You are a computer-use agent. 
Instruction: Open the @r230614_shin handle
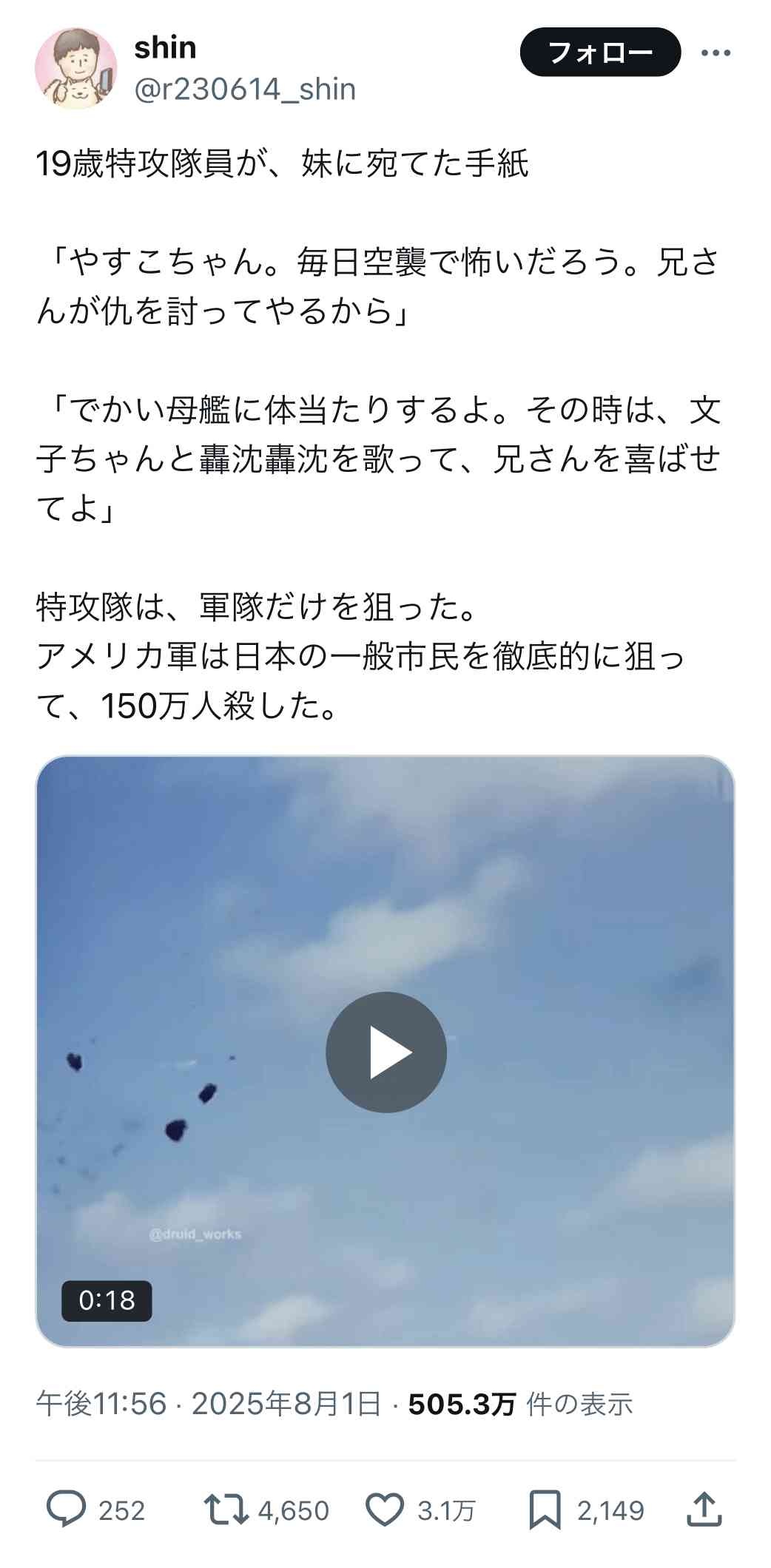tap(245, 89)
